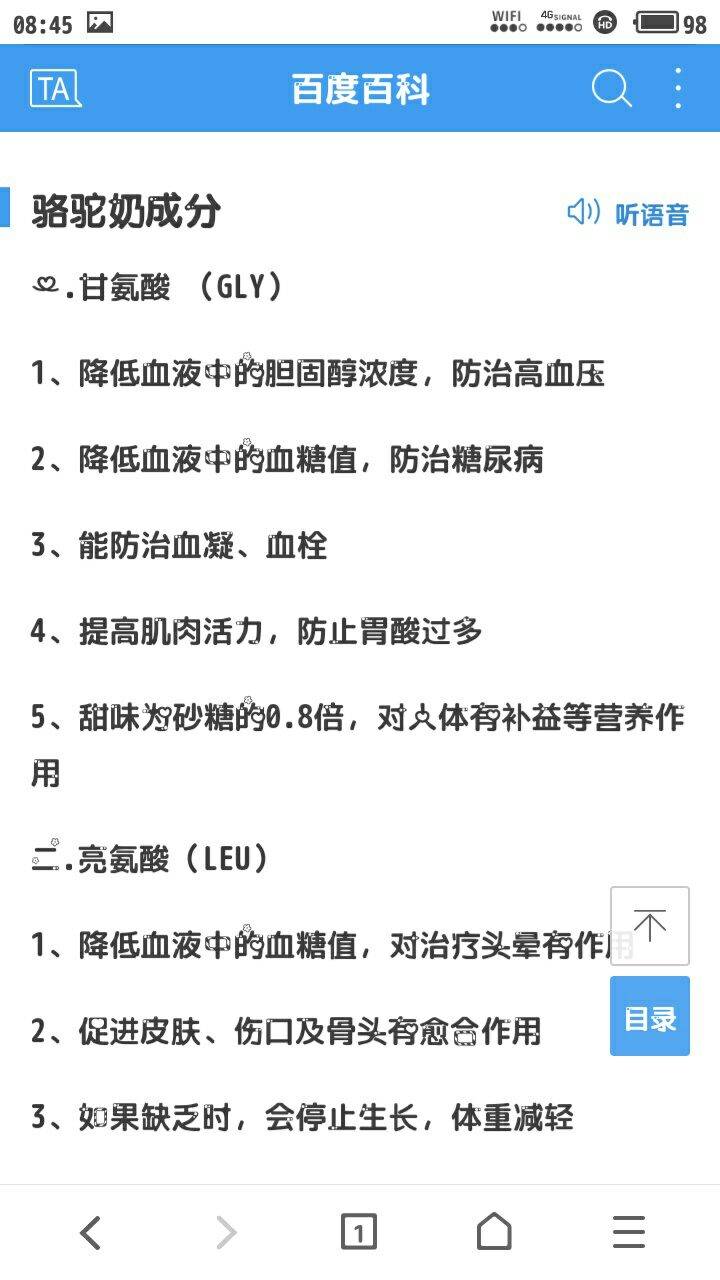Go to browser home page

494,1232
